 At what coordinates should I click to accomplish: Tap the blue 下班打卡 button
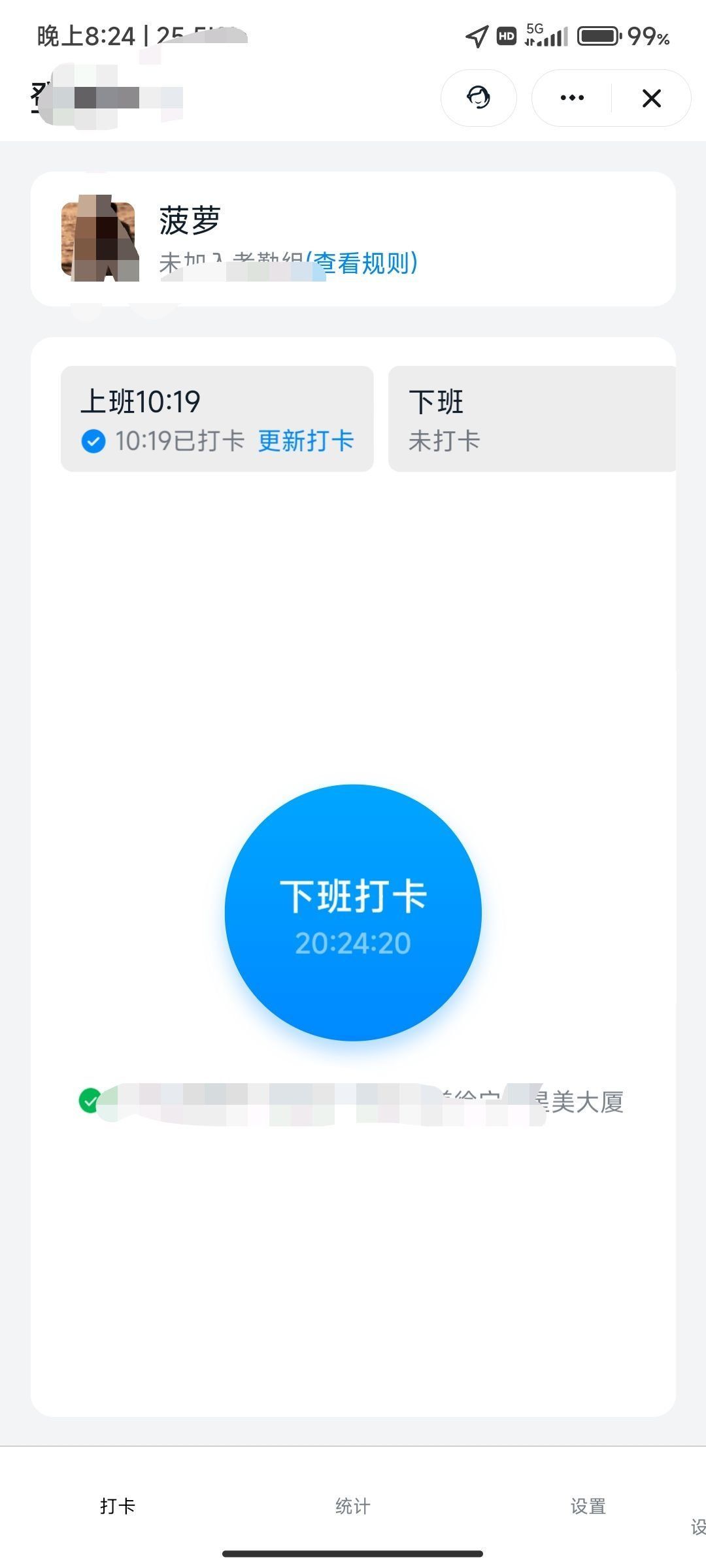coord(353,912)
